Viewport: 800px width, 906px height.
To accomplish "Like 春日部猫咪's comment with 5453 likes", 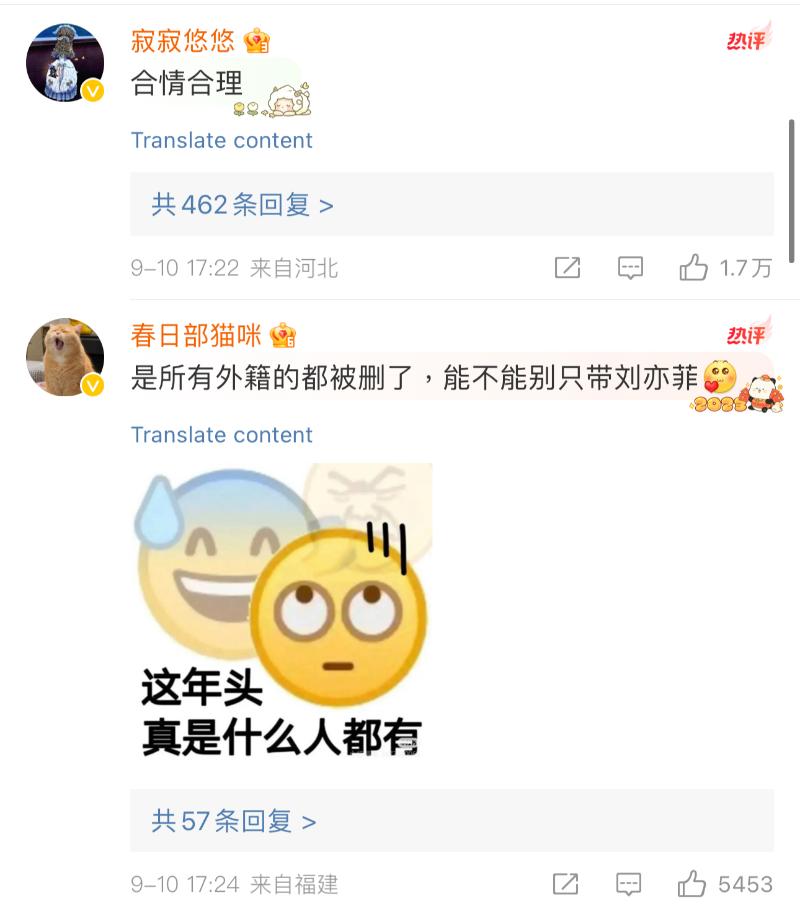I will 692,884.
